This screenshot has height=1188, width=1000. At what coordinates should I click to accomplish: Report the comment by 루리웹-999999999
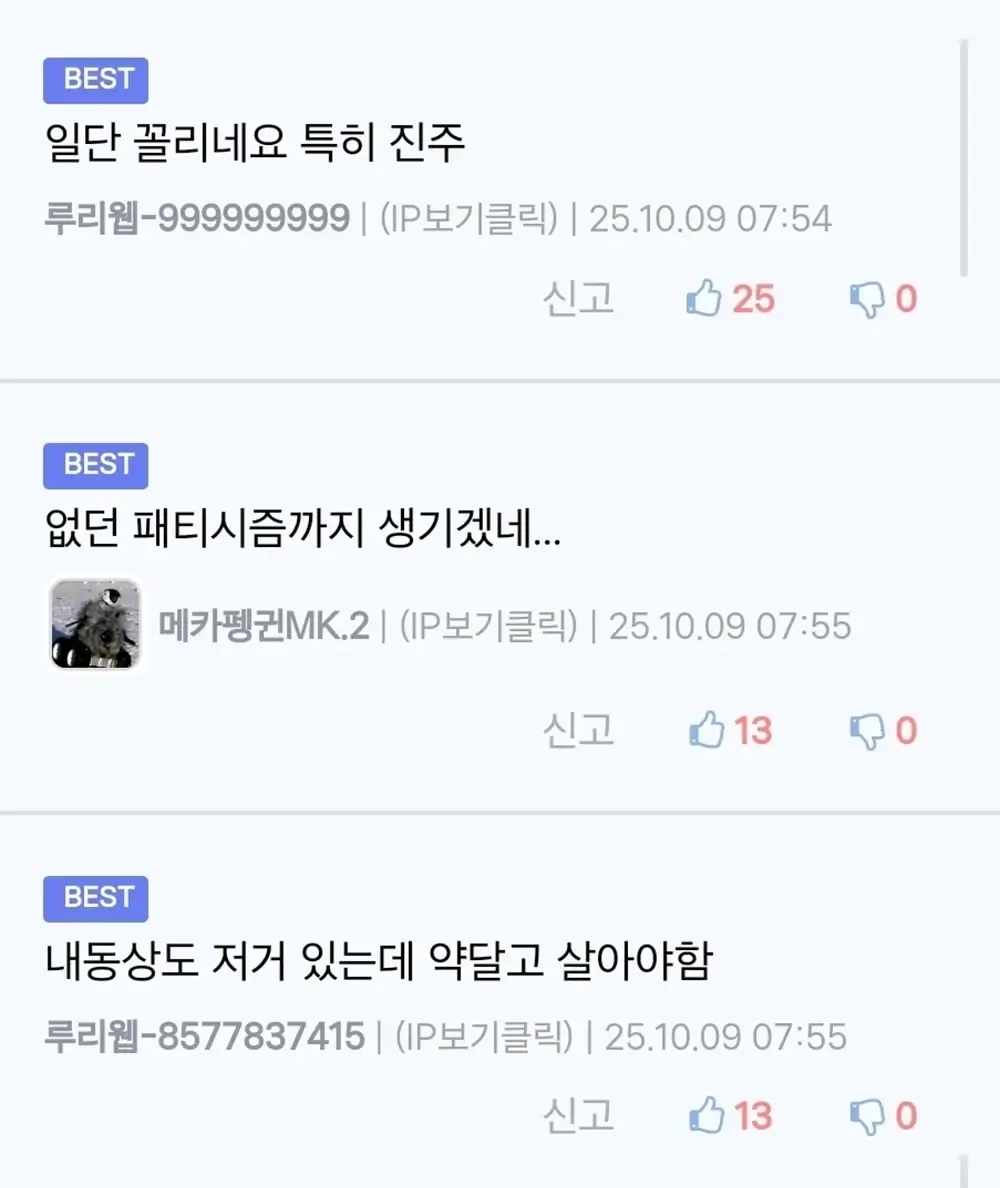click(578, 299)
